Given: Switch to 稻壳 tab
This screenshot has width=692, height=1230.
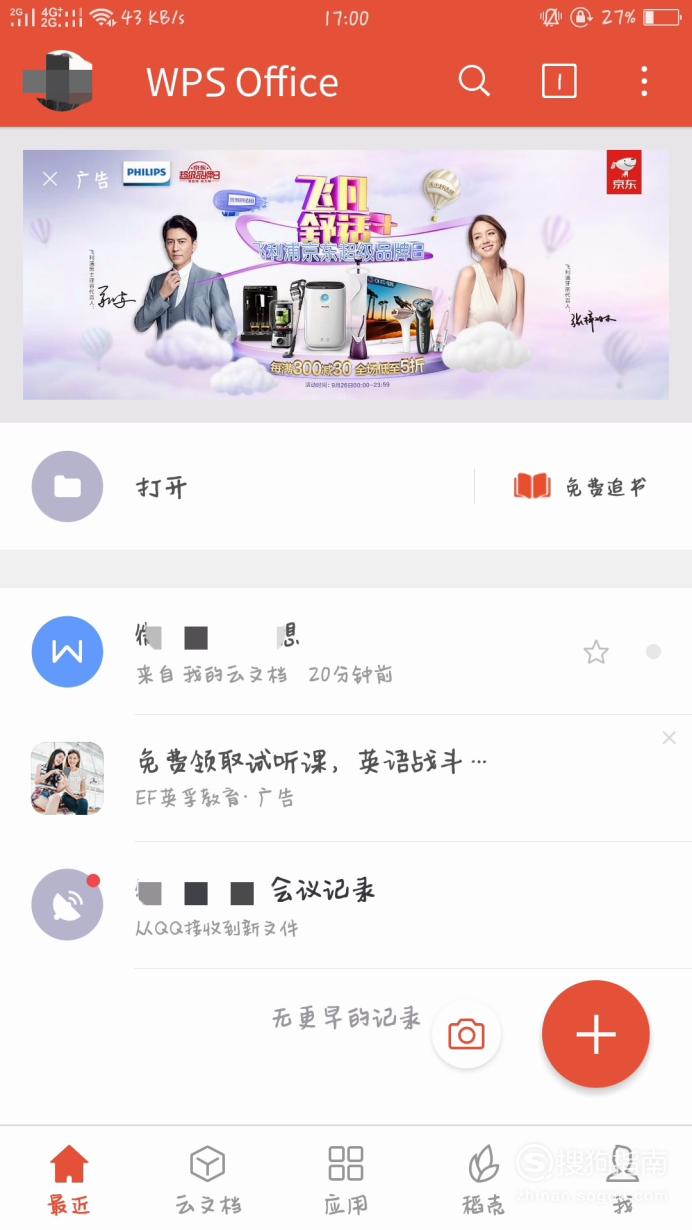Looking at the screenshot, I should 484,1180.
